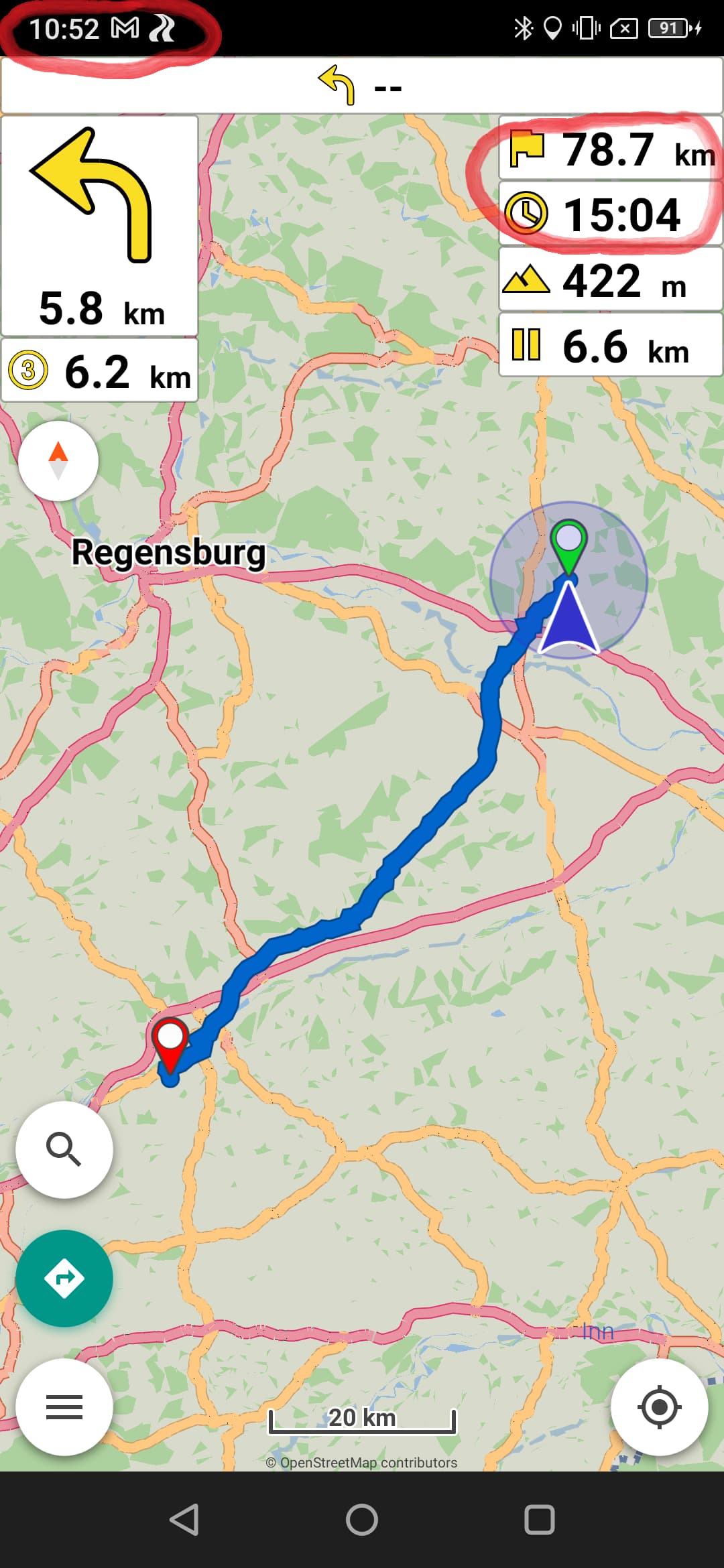Go to the home screen
The width and height of the screenshot is (724, 1568).
tap(362, 1520)
